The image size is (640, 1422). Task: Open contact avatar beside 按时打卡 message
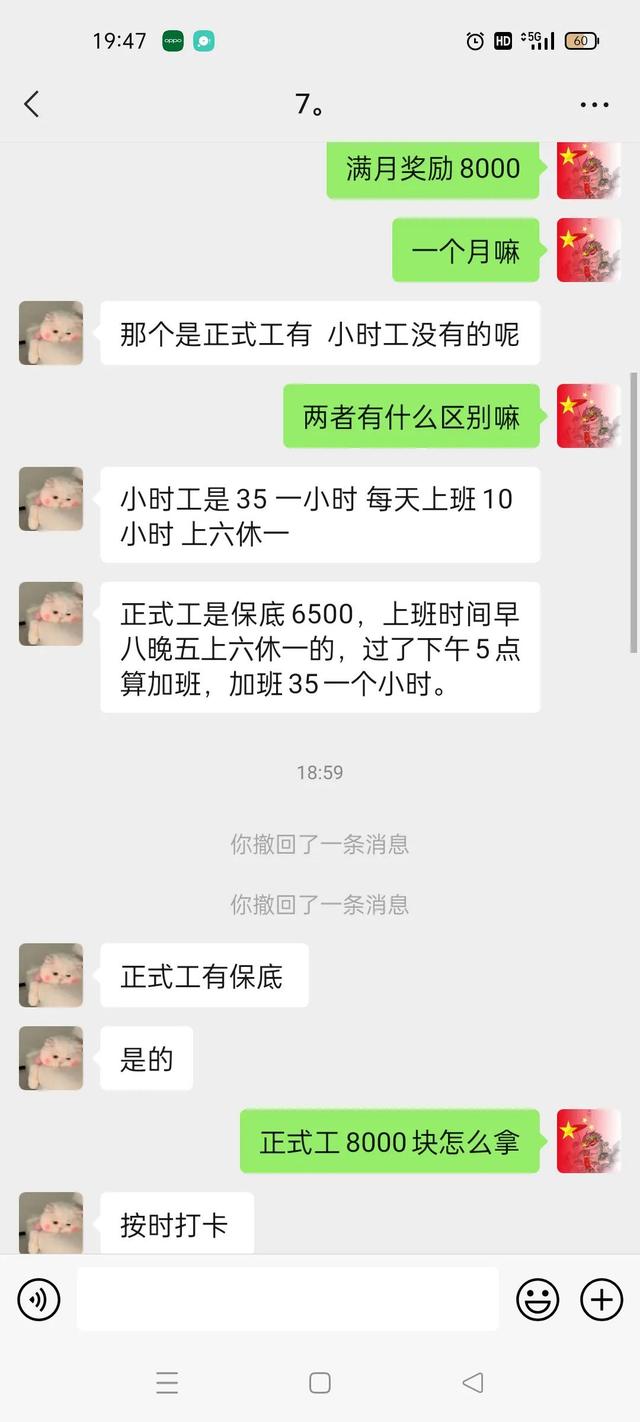[51, 1222]
